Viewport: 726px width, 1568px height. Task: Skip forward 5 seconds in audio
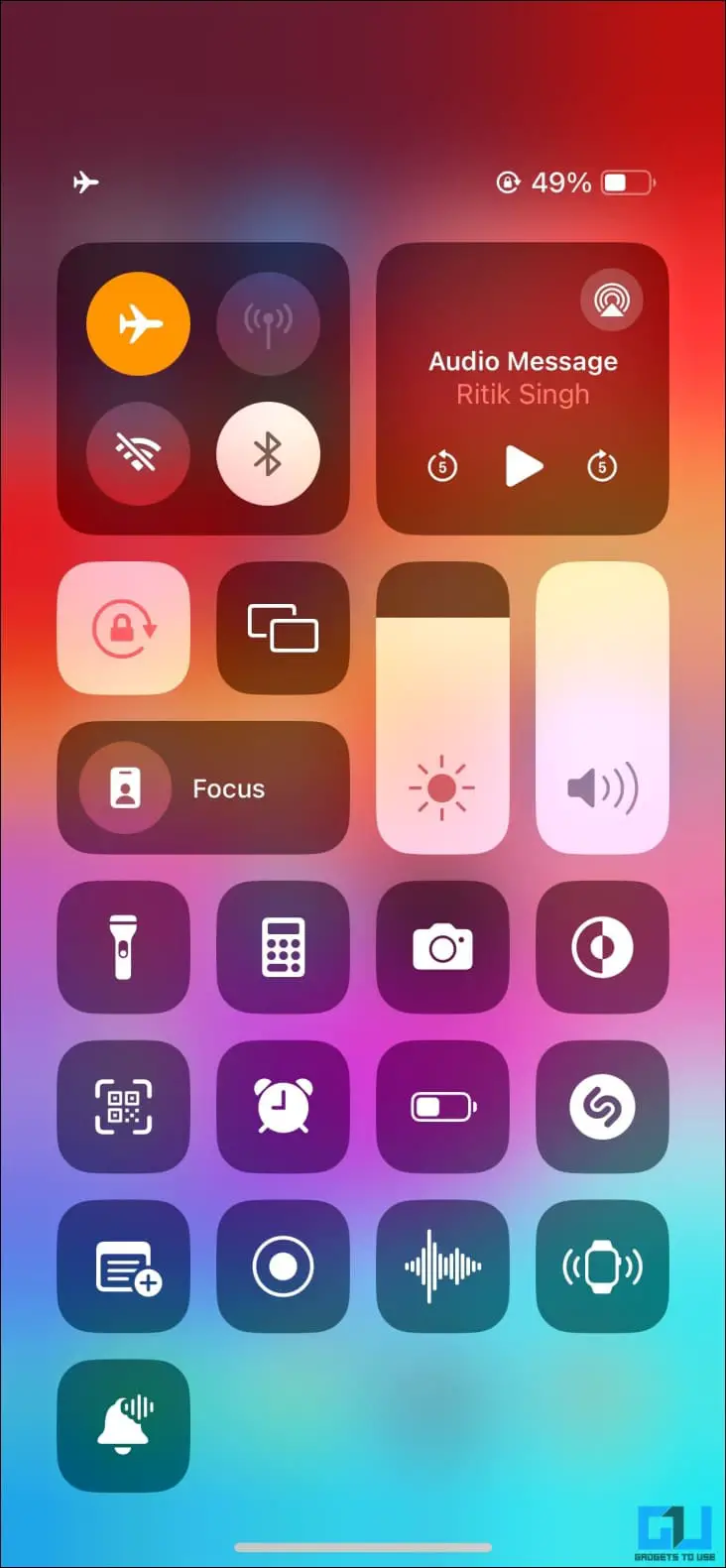(x=602, y=465)
